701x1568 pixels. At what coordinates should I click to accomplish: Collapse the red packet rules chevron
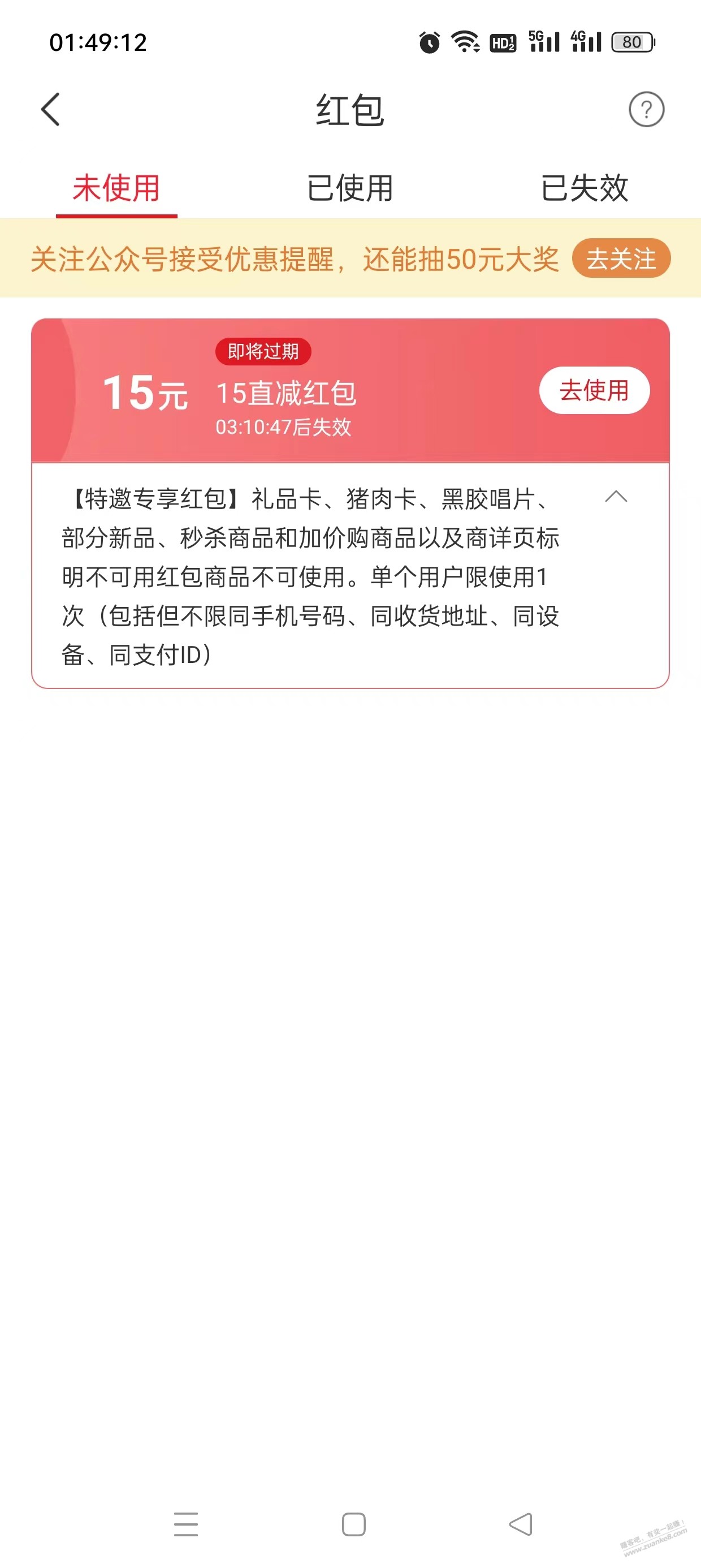pyautogui.click(x=616, y=497)
